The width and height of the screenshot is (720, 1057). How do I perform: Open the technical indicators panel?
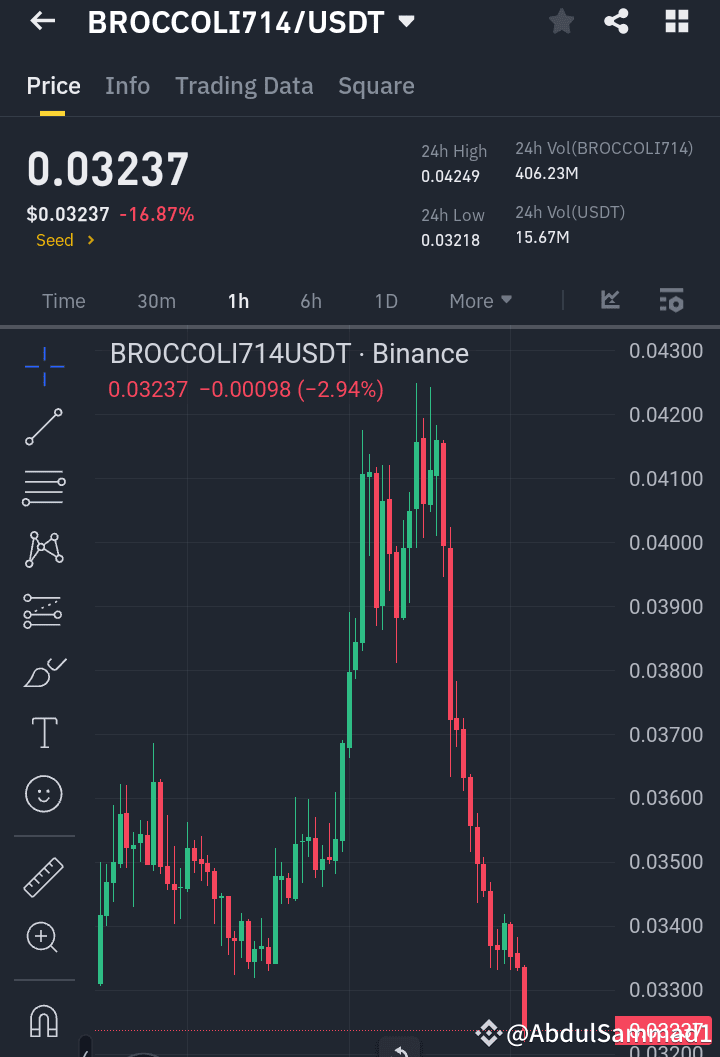[x=611, y=300]
